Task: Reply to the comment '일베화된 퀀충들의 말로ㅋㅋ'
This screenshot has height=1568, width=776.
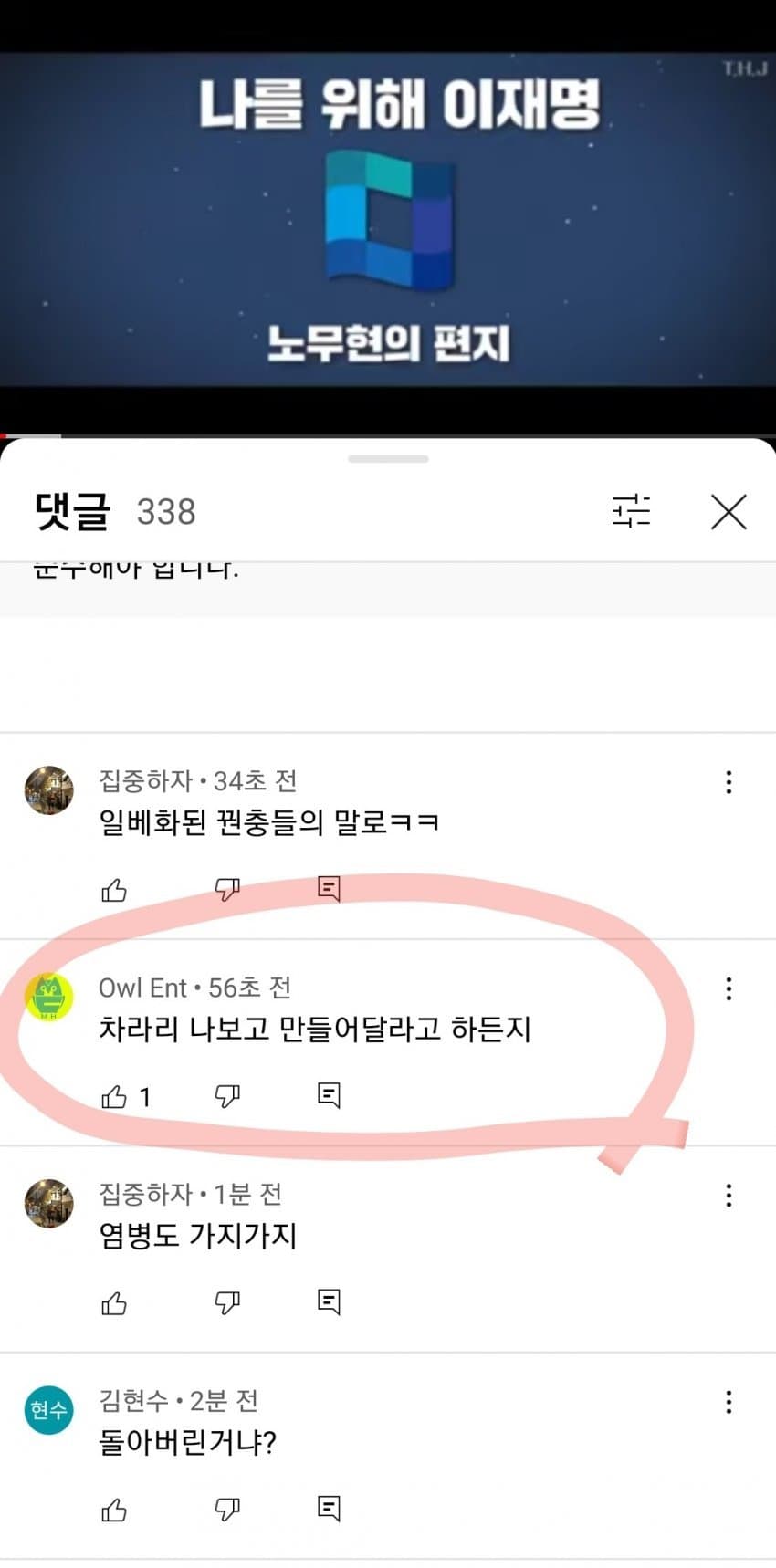Action: tap(329, 888)
